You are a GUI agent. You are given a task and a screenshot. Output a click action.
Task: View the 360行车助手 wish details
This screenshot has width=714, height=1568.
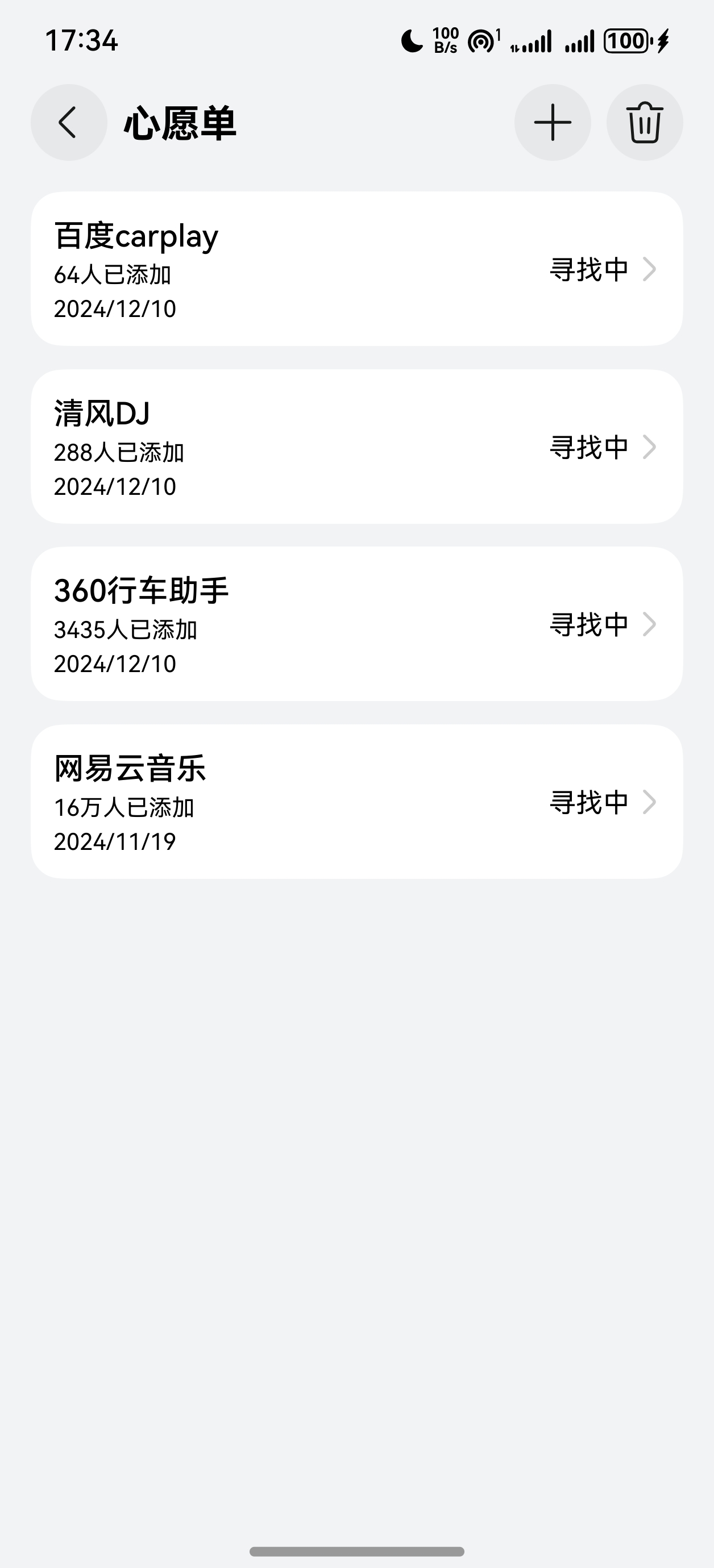pyautogui.click(x=356, y=624)
